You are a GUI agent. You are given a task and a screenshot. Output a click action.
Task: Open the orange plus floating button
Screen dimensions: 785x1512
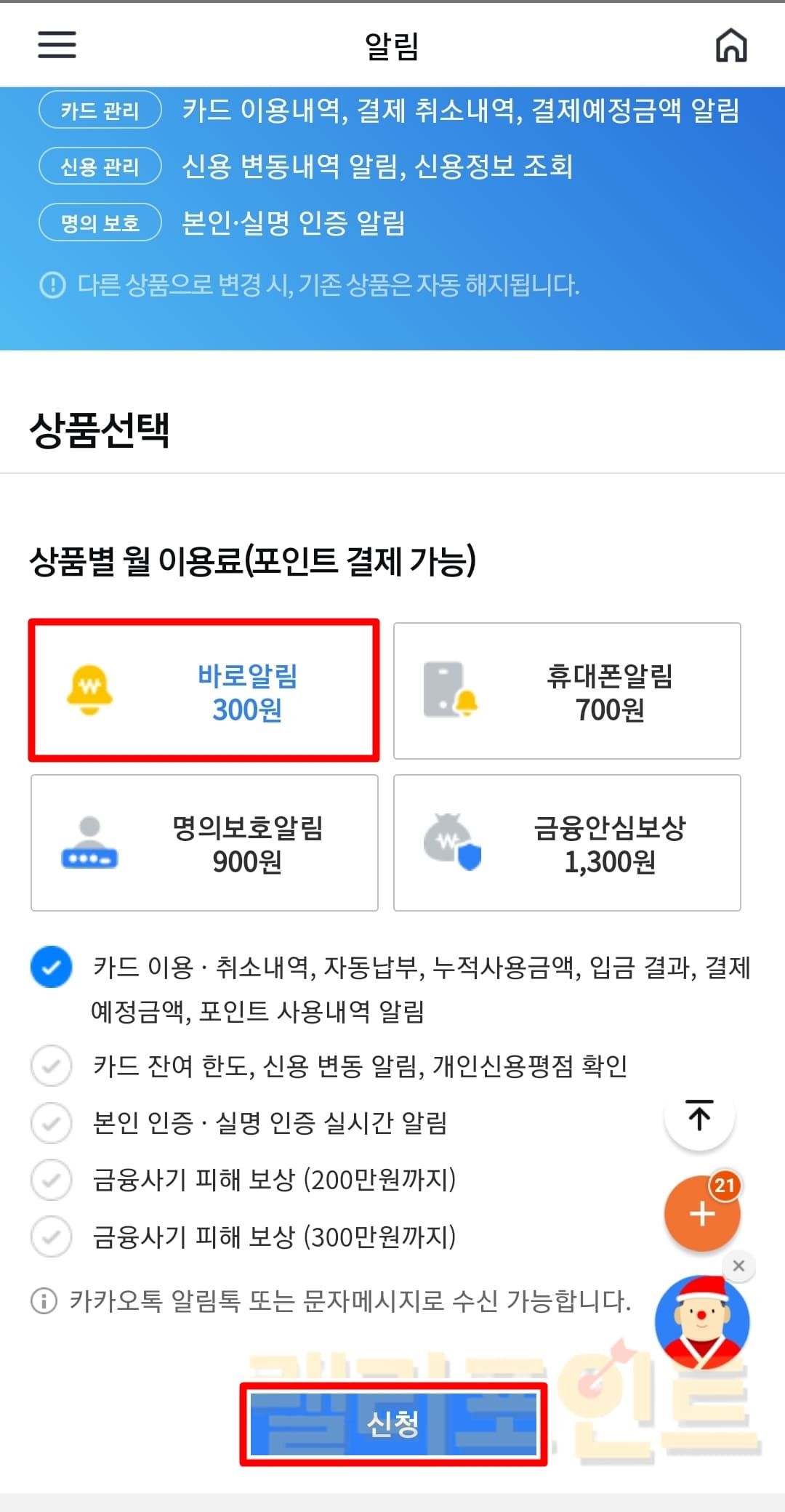pyautogui.click(x=701, y=1214)
